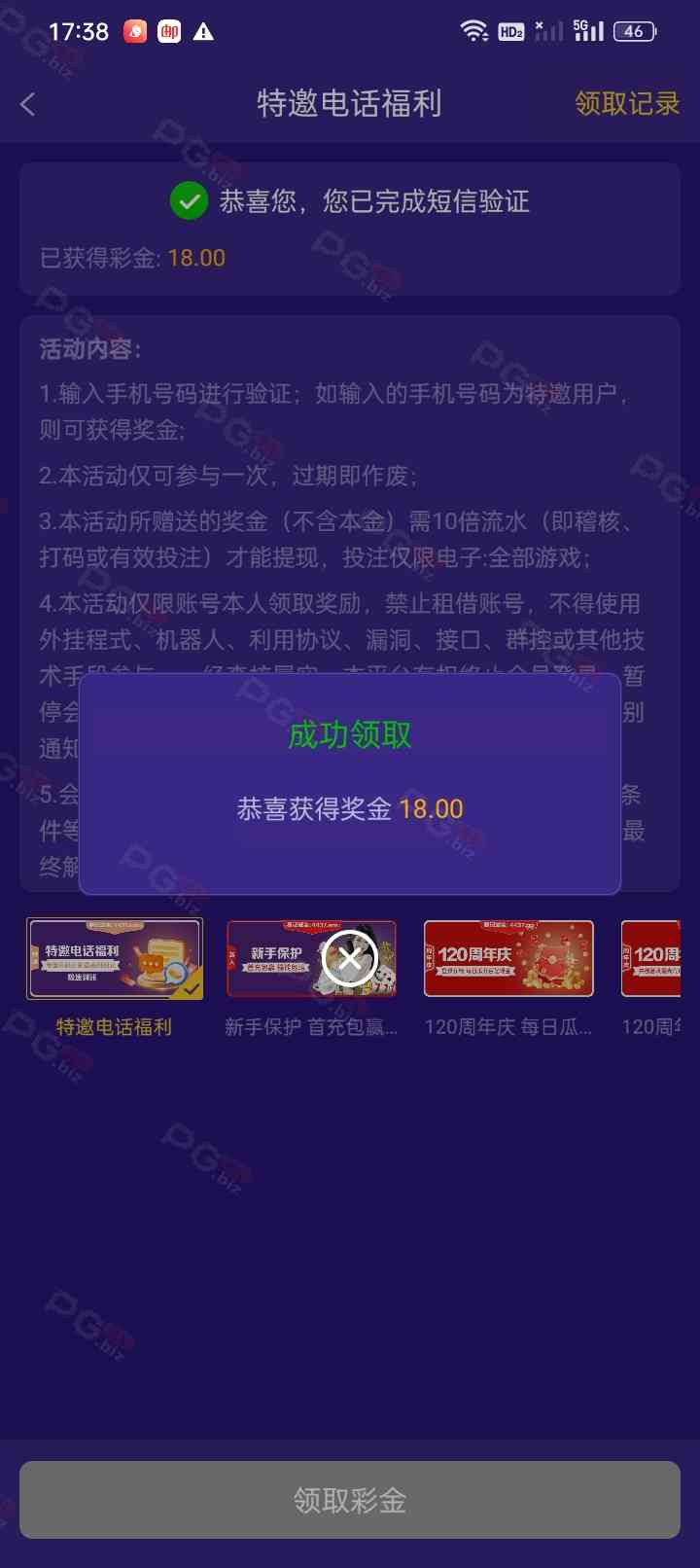The image size is (700, 1568).
Task: Open the 120周年庆 每日瓜 promotion card
Action: point(508,959)
